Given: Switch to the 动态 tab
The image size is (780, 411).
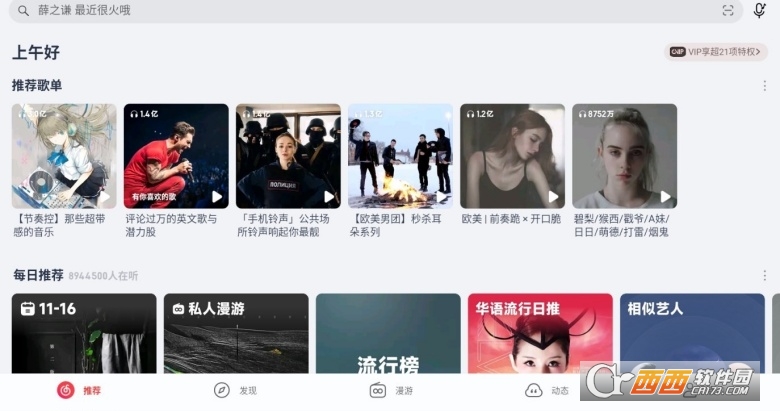Looking at the screenshot, I should point(548,391).
